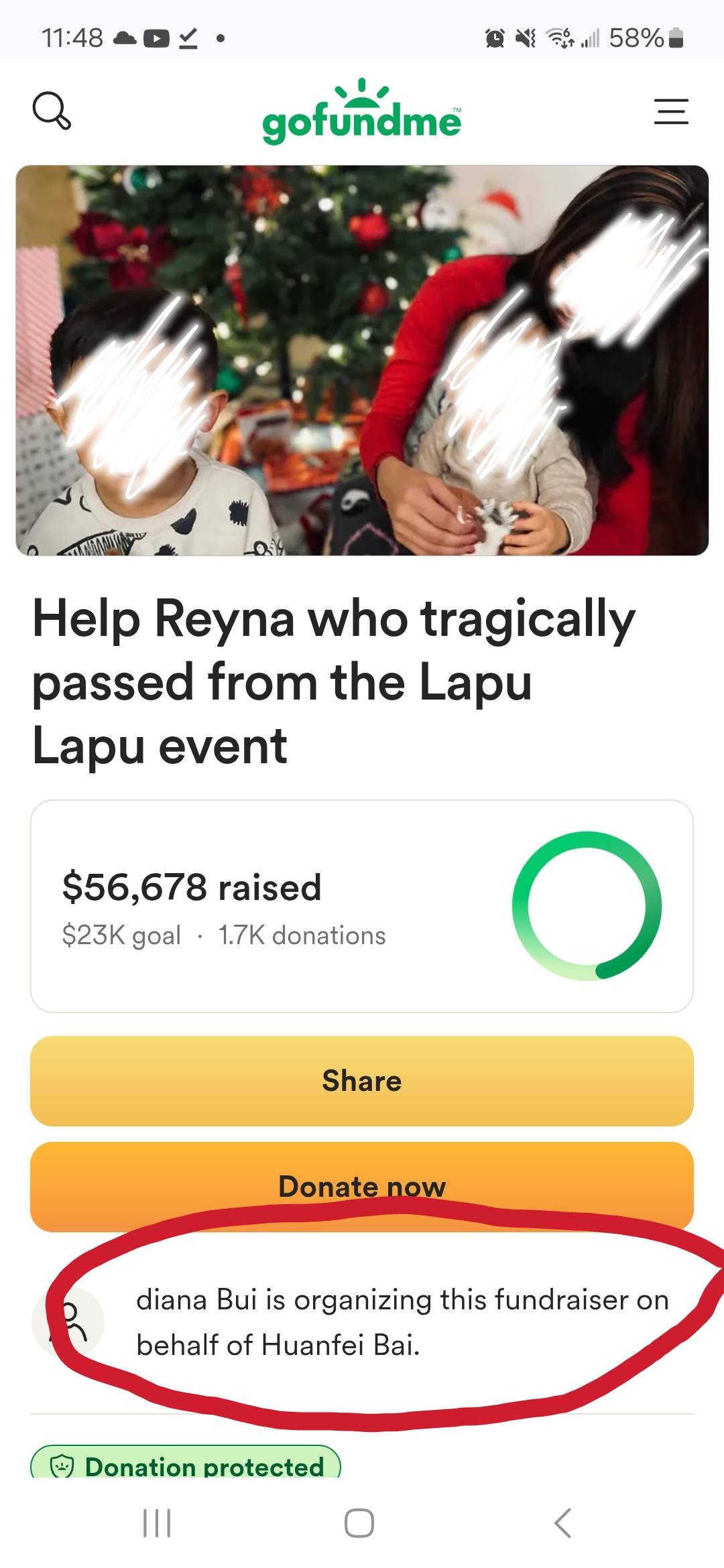Tap Donate now
724x1568 pixels.
point(362,1186)
